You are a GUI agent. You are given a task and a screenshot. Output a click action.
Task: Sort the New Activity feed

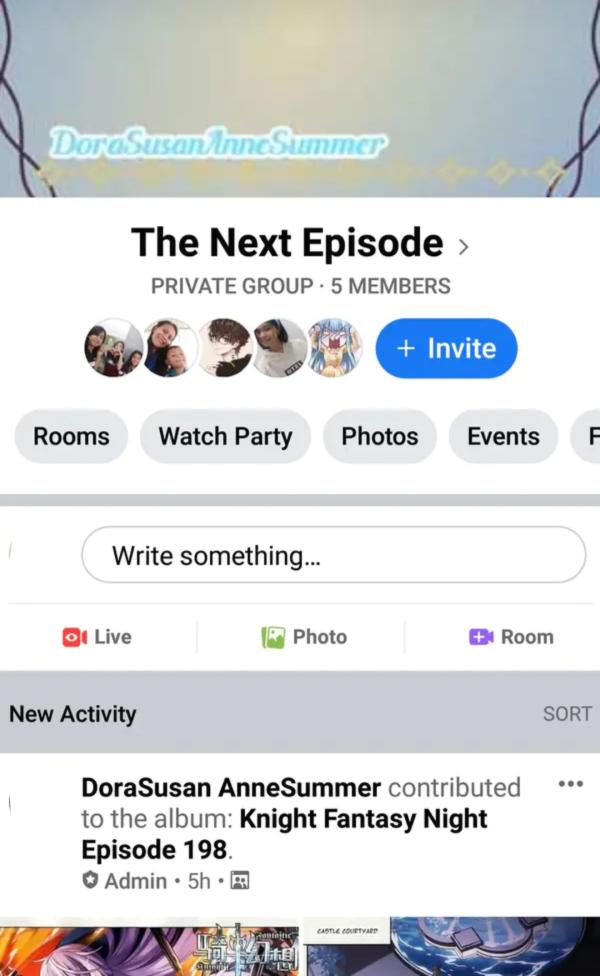(x=567, y=714)
